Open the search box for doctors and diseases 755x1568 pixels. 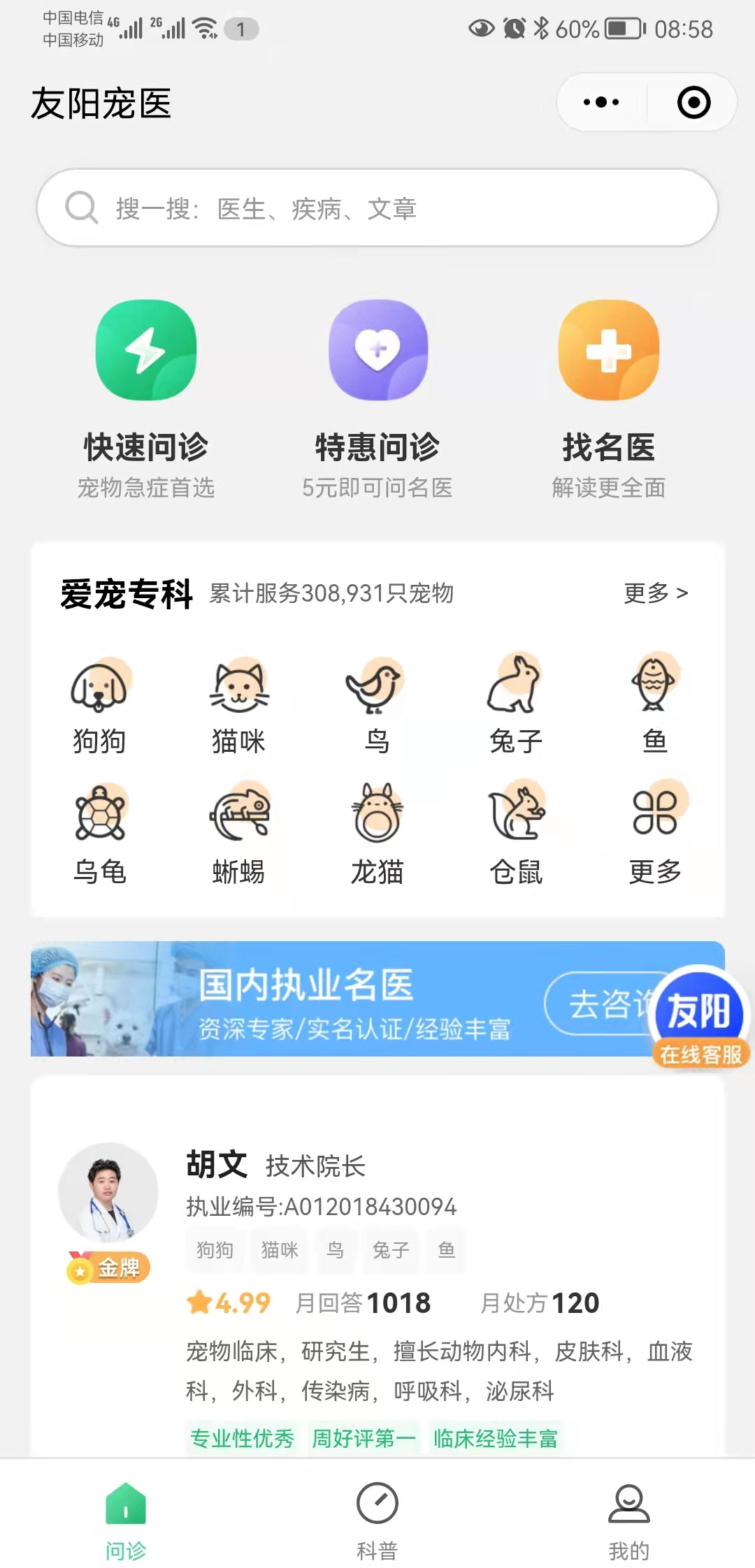click(x=377, y=208)
